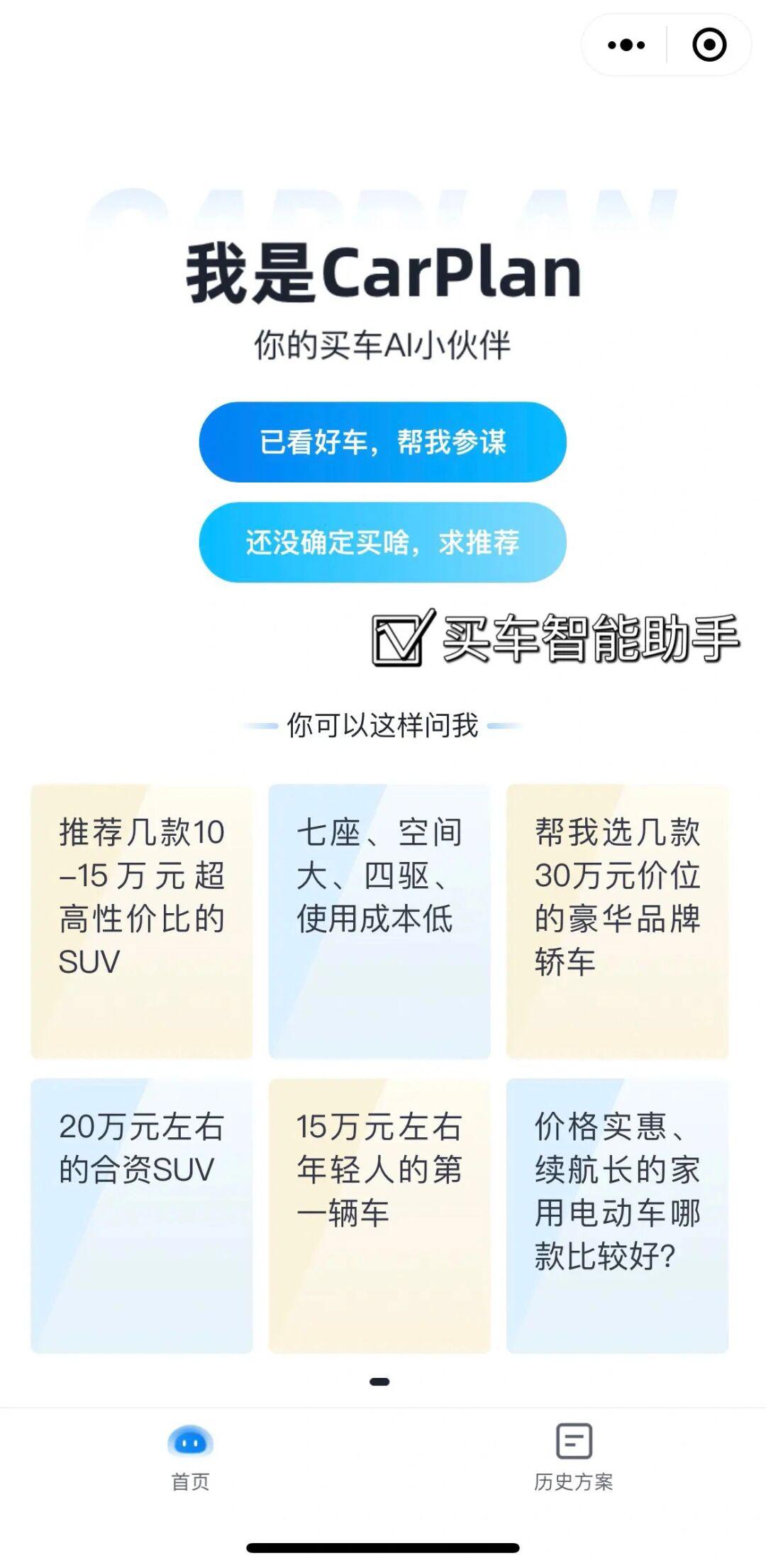Open the 历史方案 tab
The width and height of the screenshot is (766, 1568).
(x=573, y=1457)
